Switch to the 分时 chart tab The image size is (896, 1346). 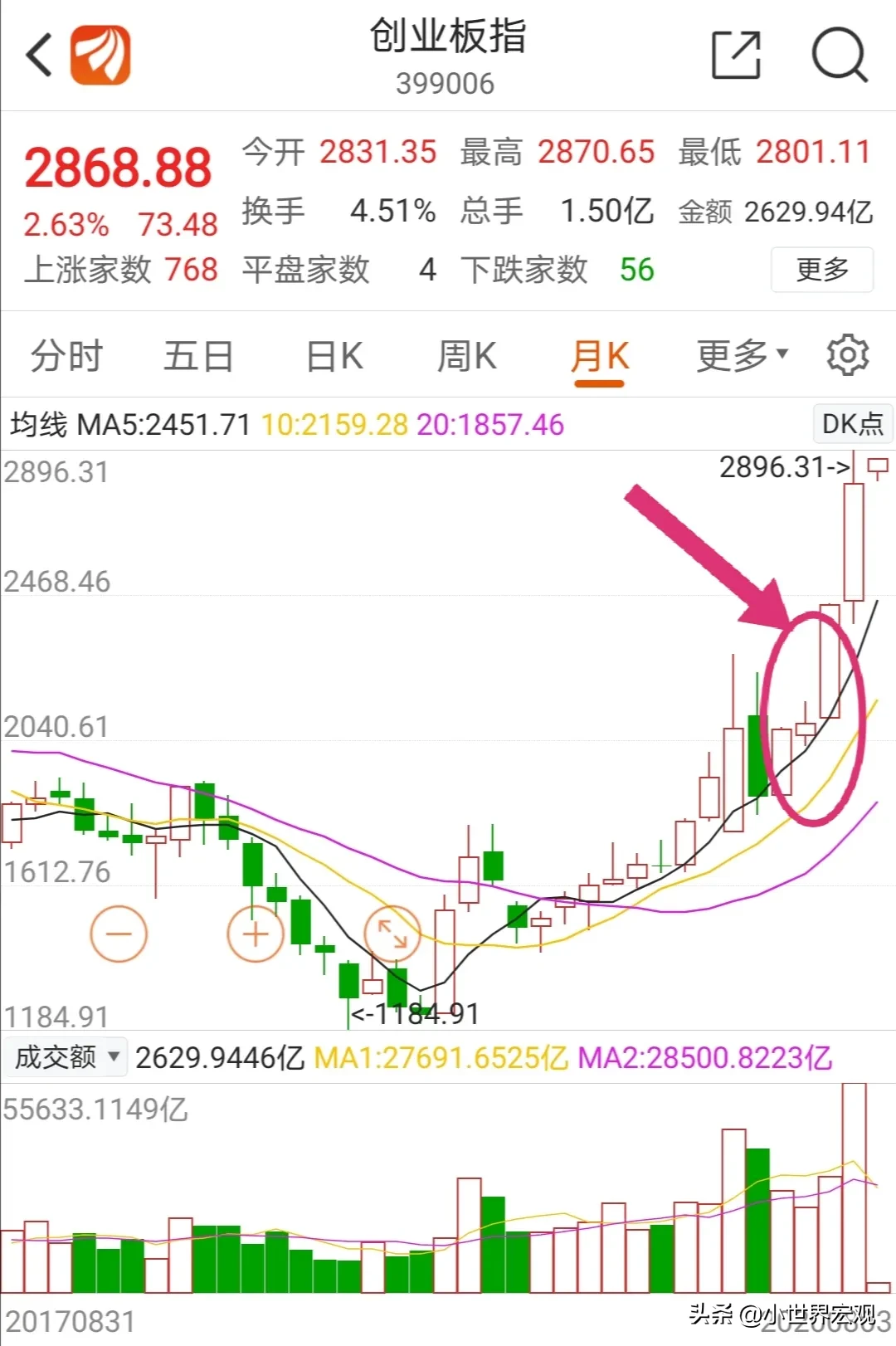(x=66, y=357)
